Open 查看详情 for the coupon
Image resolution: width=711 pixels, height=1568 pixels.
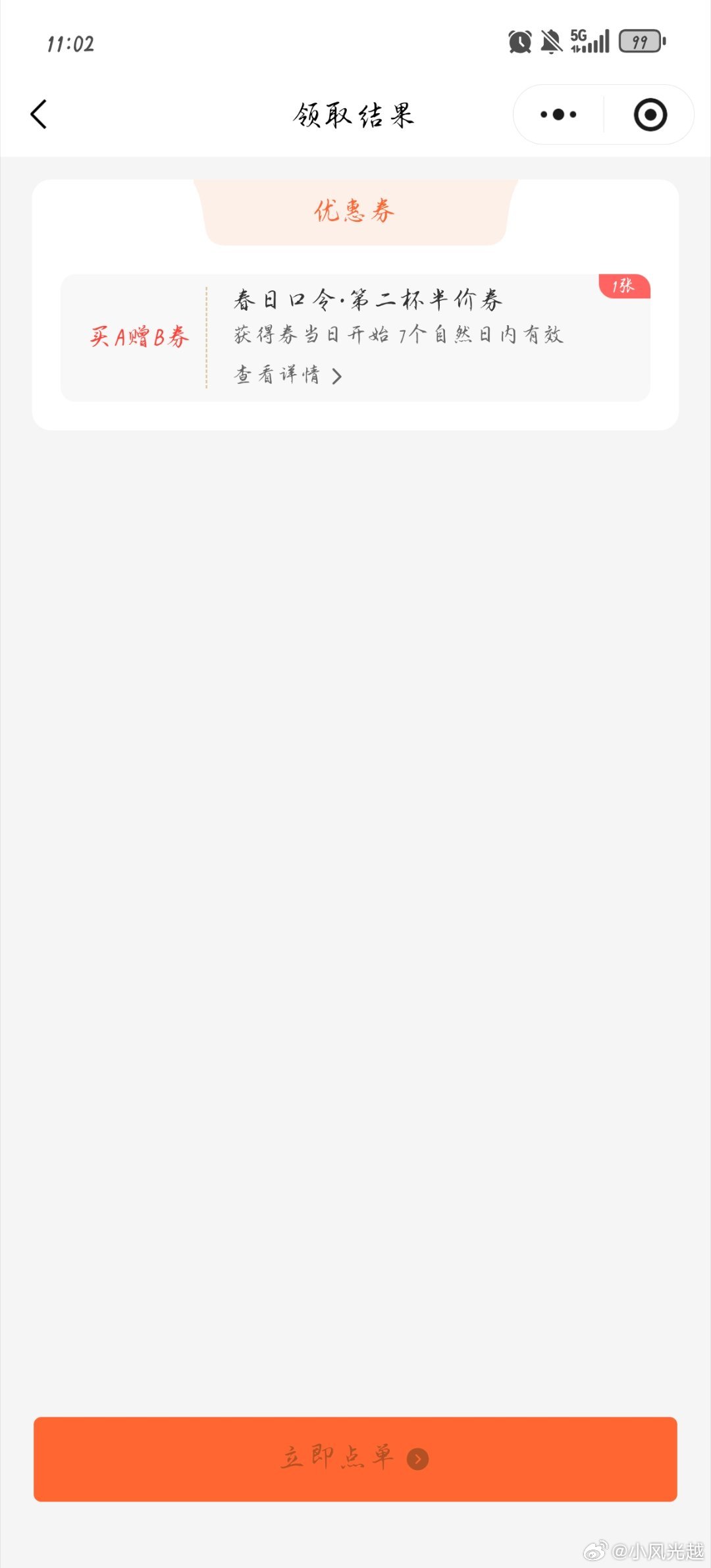pyautogui.click(x=288, y=375)
